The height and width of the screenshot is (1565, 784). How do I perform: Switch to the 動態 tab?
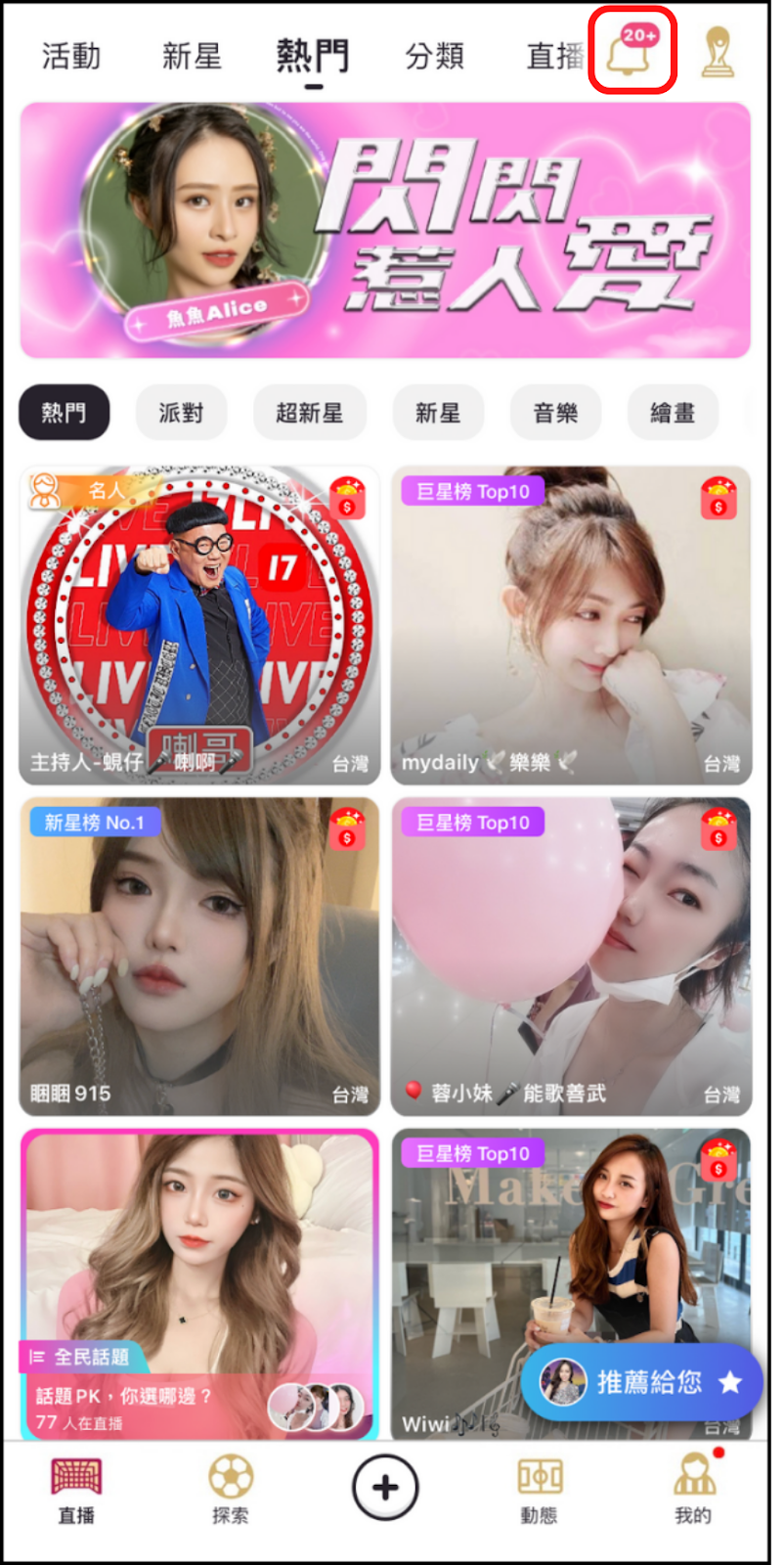[539, 1489]
